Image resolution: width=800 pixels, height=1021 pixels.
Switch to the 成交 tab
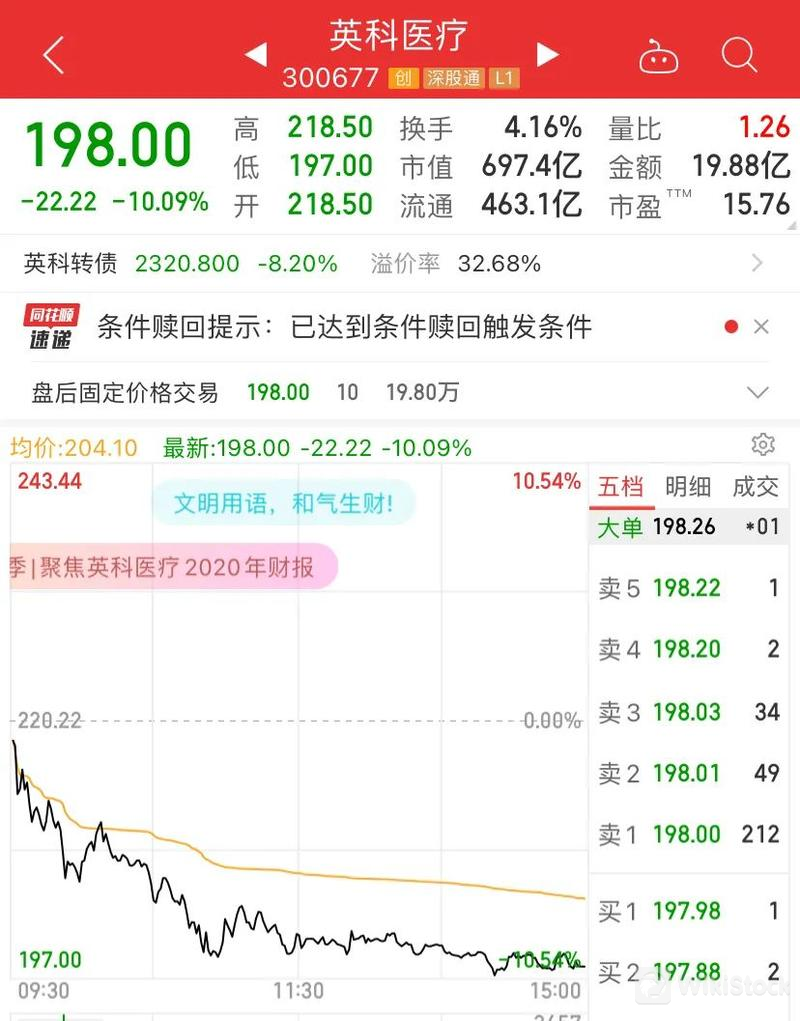click(x=755, y=487)
